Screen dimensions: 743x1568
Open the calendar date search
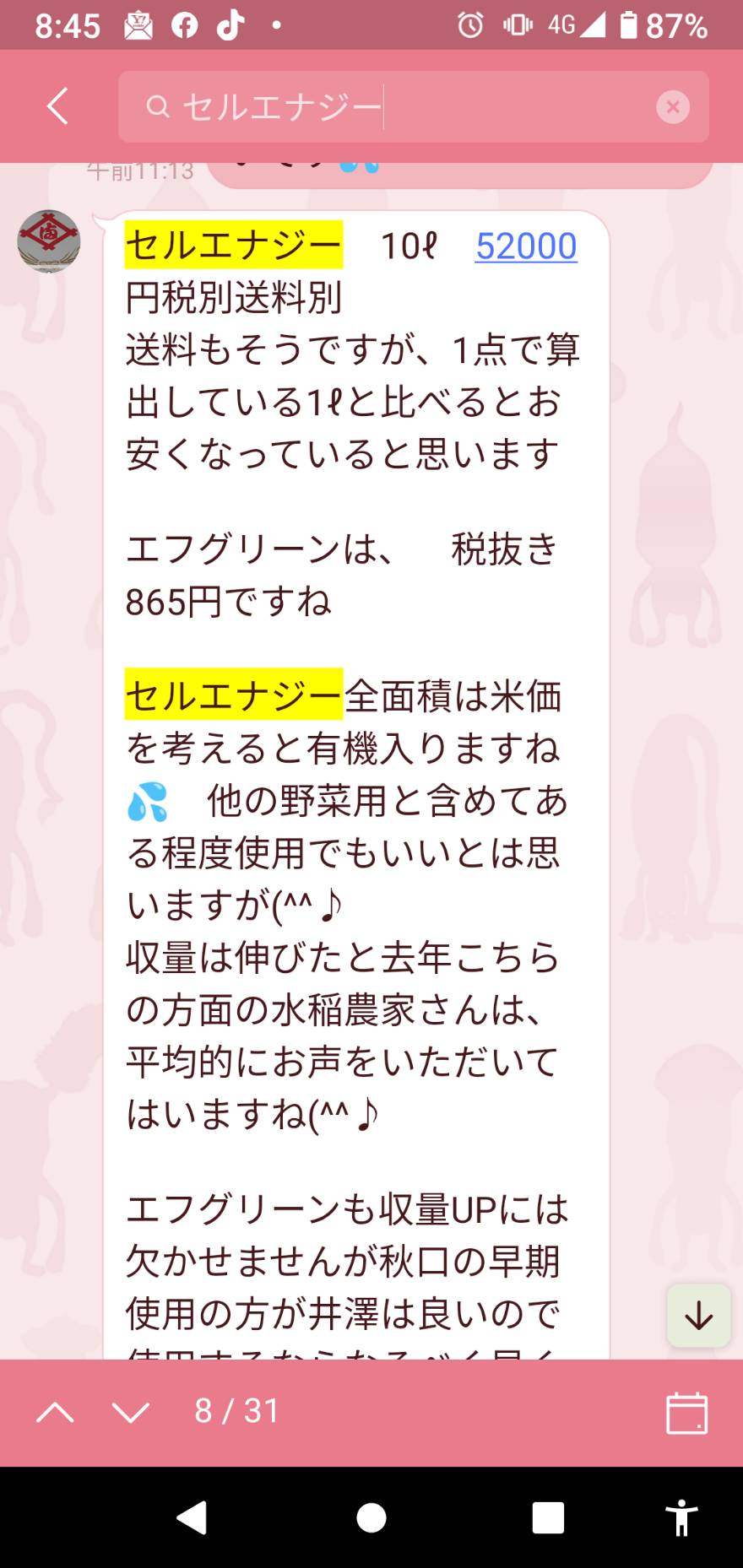click(x=687, y=1413)
